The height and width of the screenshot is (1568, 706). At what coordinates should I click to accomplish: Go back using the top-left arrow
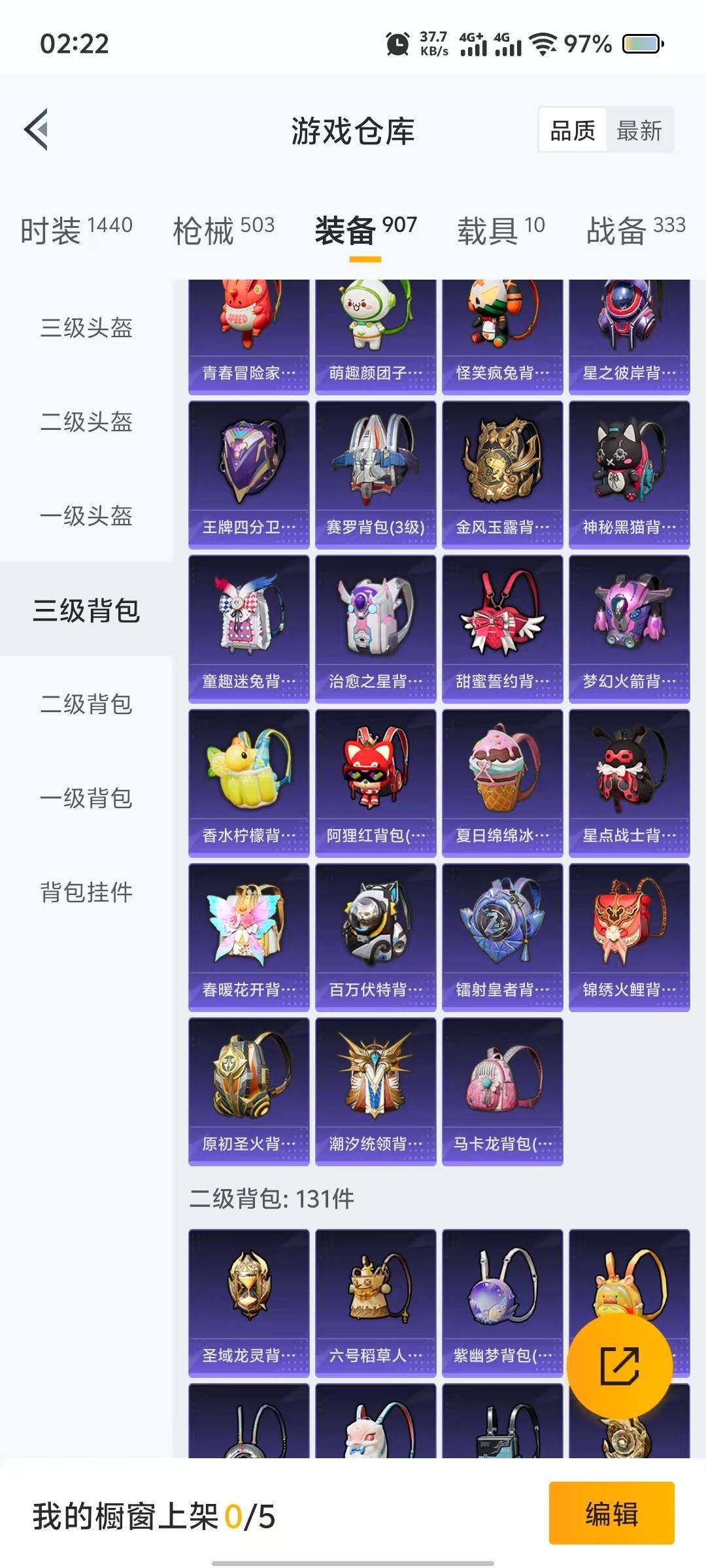click(x=37, y=129)
